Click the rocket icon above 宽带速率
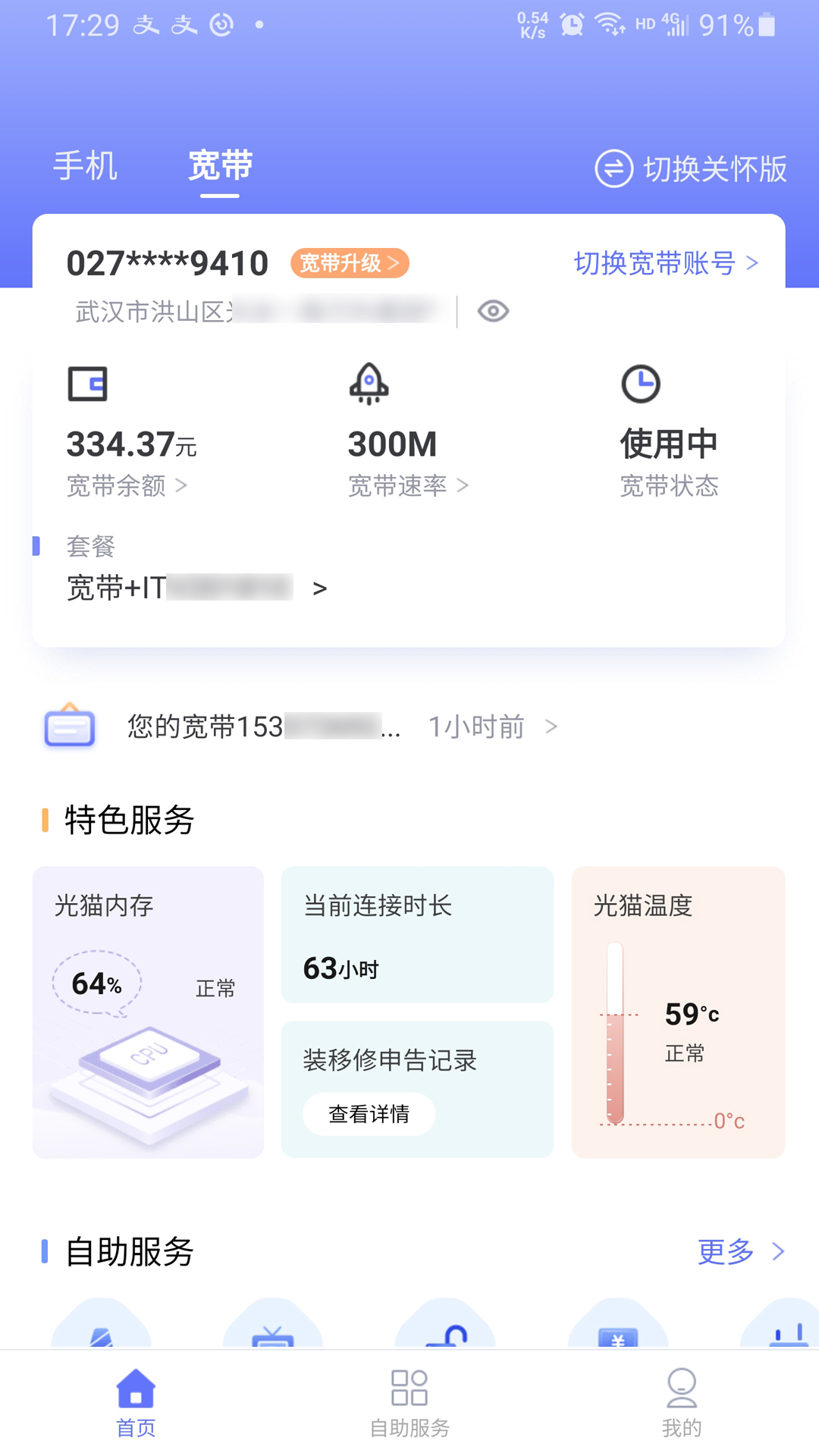Image resolution: width=819 pixels, height=1456 pixels. [x=369, y=384]
